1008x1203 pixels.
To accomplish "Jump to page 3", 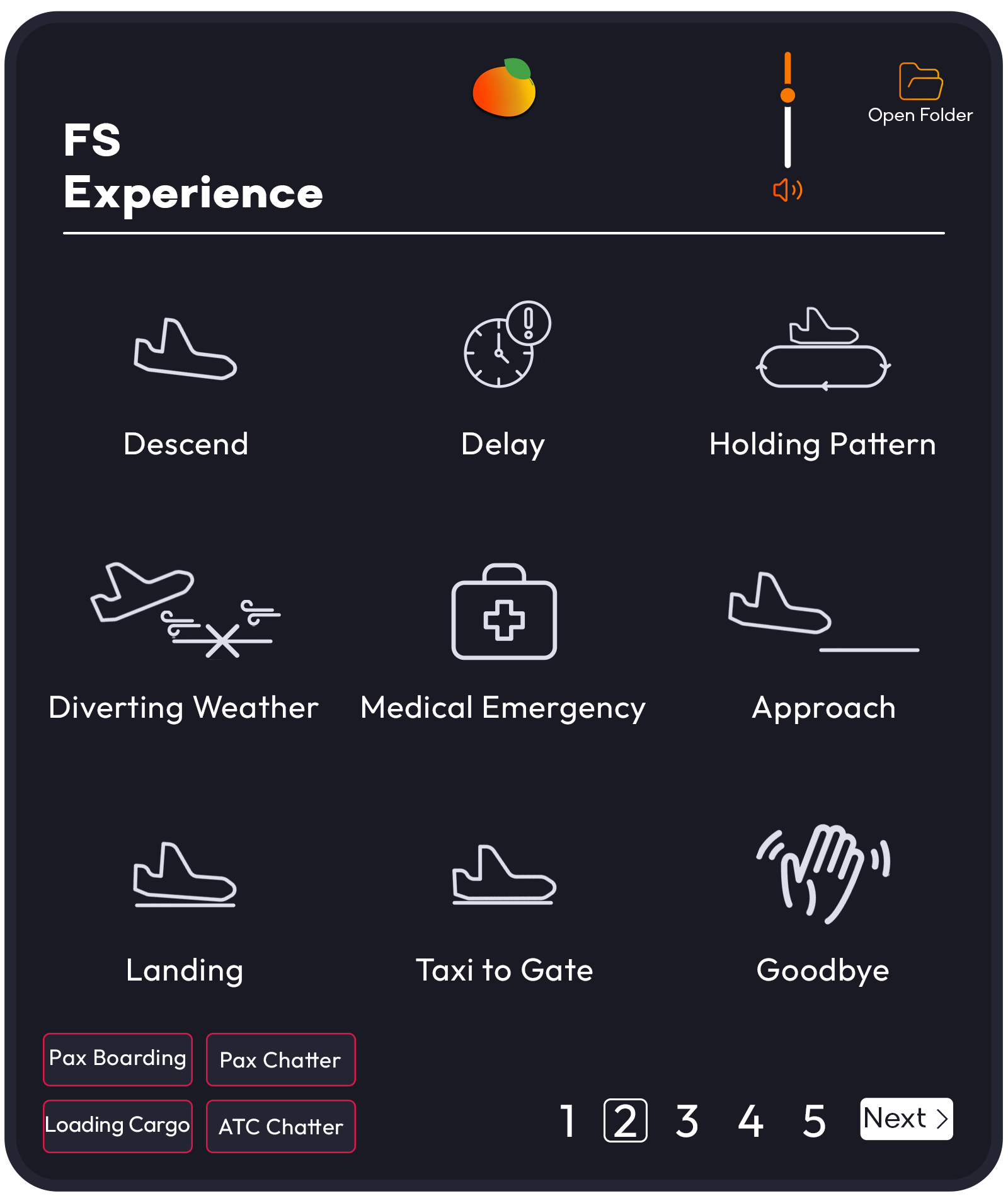I will [687, 1120].
